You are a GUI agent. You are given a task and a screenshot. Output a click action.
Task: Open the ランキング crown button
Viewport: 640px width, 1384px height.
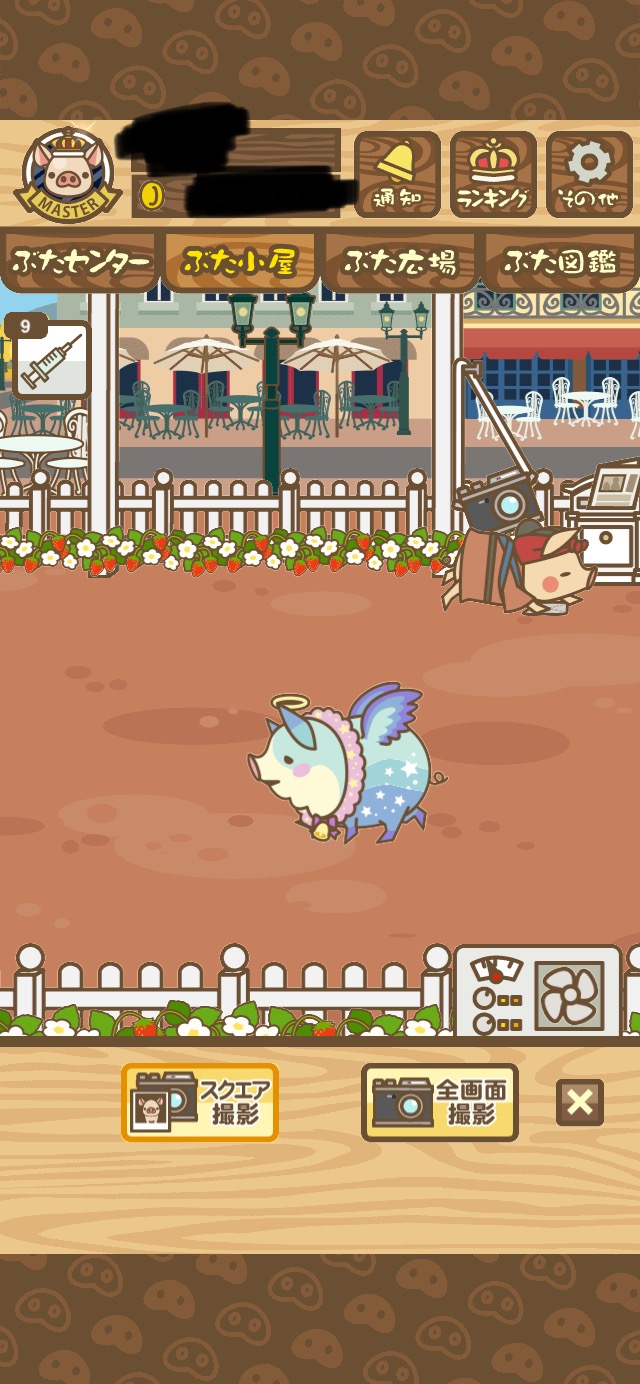click(493, 174)
